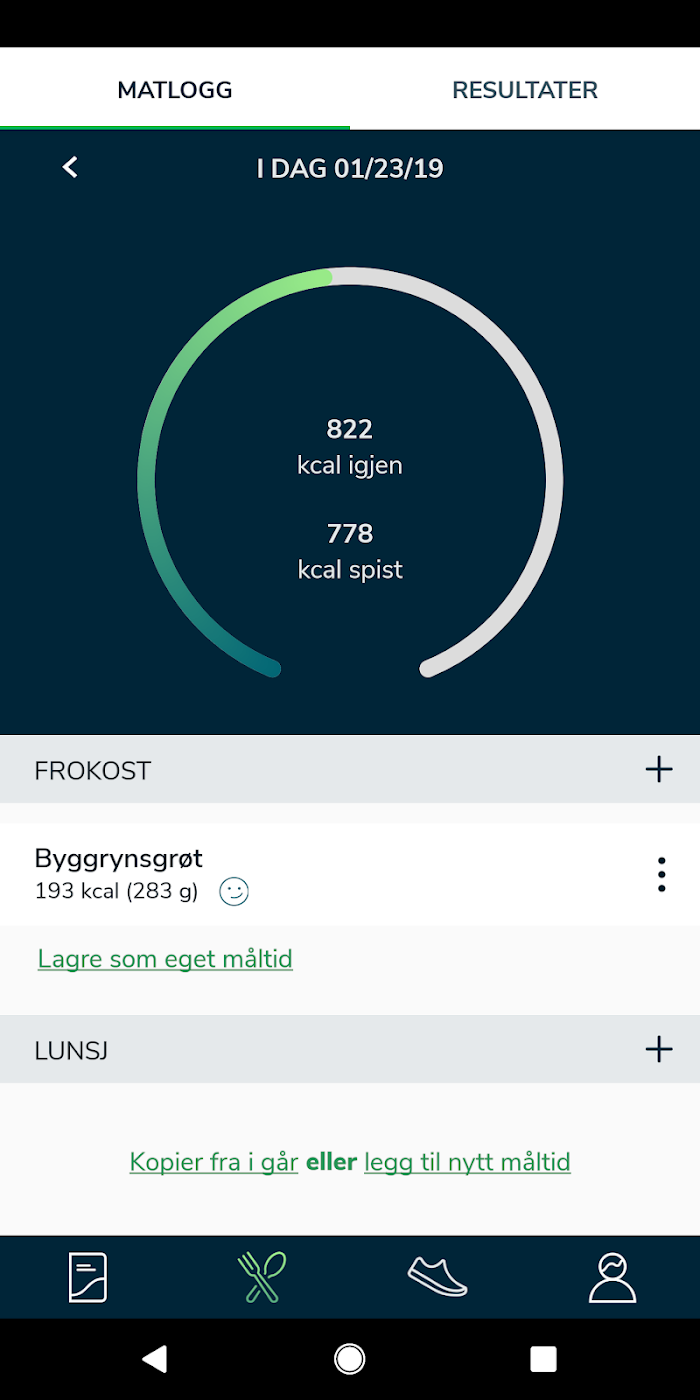This screenshot has width=700, height=1400.
Task: Add a food to Frokost with the plus
Action: (x=659, y=769)
